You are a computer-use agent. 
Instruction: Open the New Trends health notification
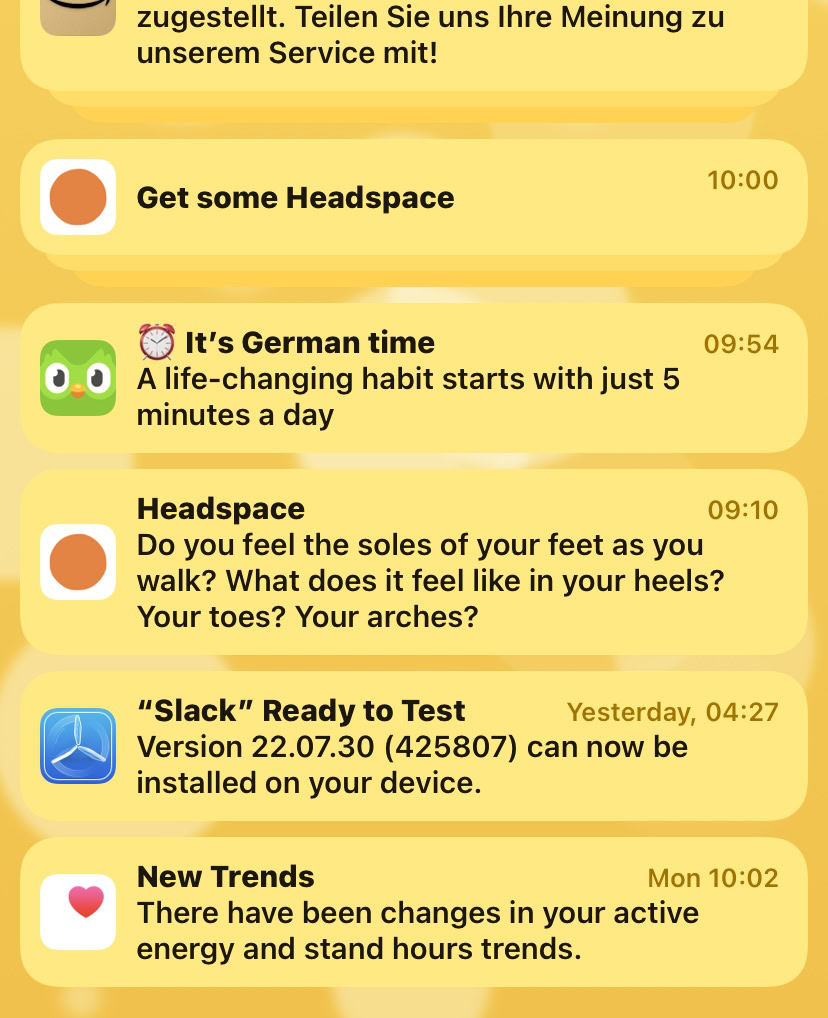pos(413,912)
